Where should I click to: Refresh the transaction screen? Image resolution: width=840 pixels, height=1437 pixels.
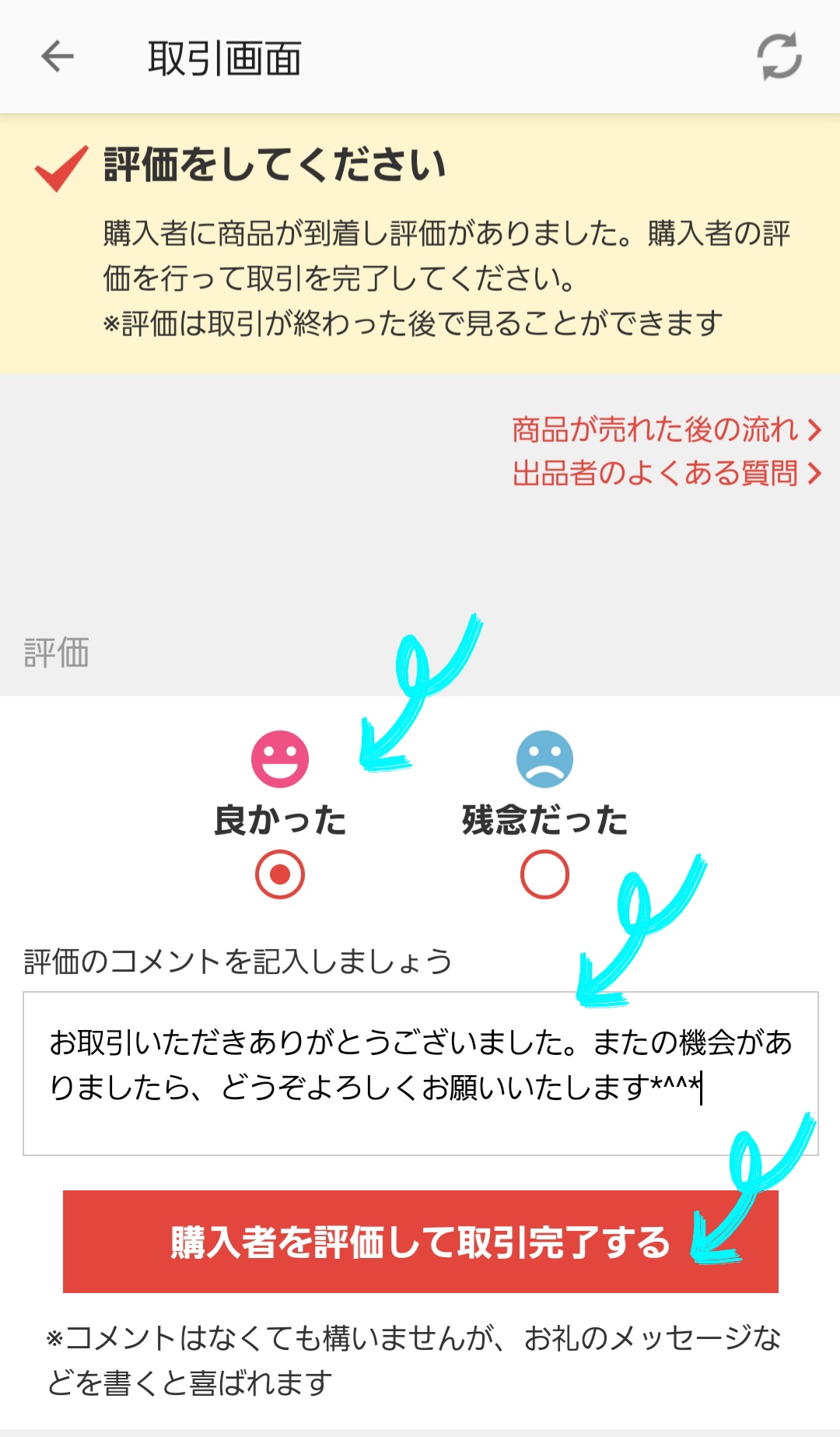pyautogui.click(x=779, y=57)
